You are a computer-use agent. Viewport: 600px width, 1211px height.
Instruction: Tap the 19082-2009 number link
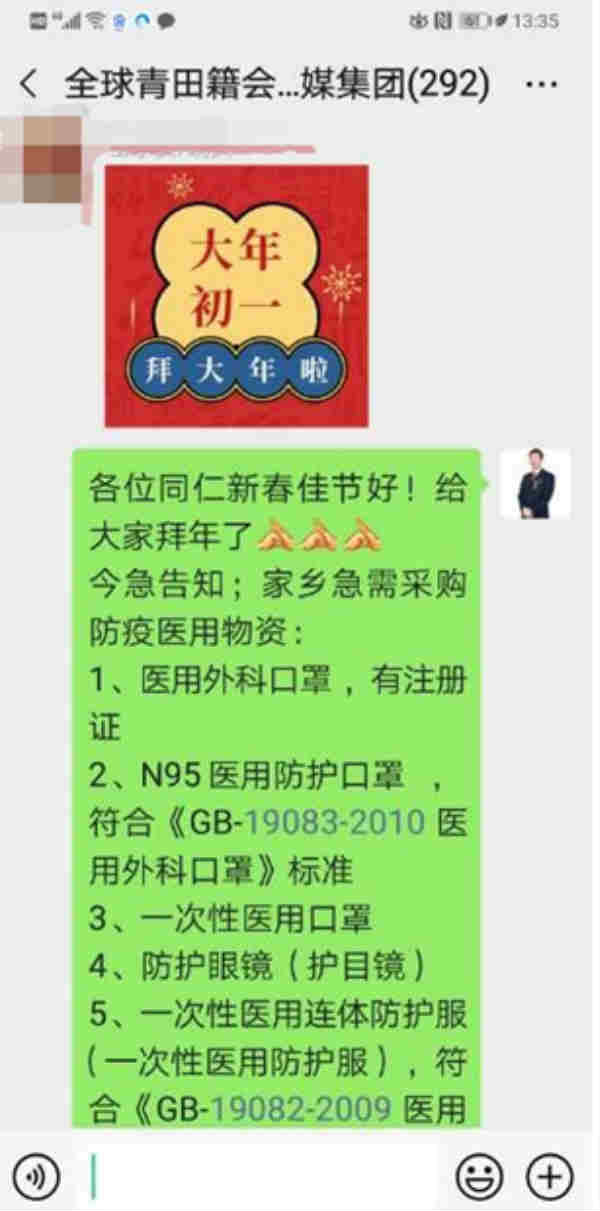click(x=306, y=1109)
